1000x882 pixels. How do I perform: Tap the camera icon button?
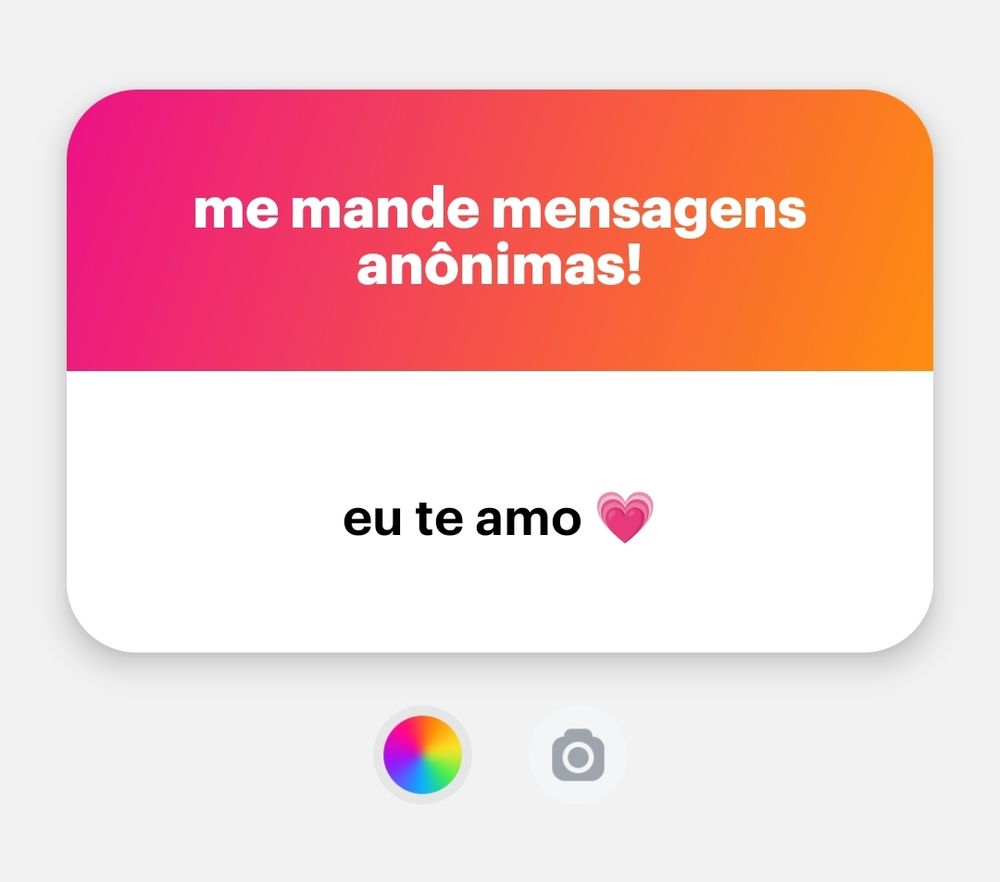click(578, 755)
